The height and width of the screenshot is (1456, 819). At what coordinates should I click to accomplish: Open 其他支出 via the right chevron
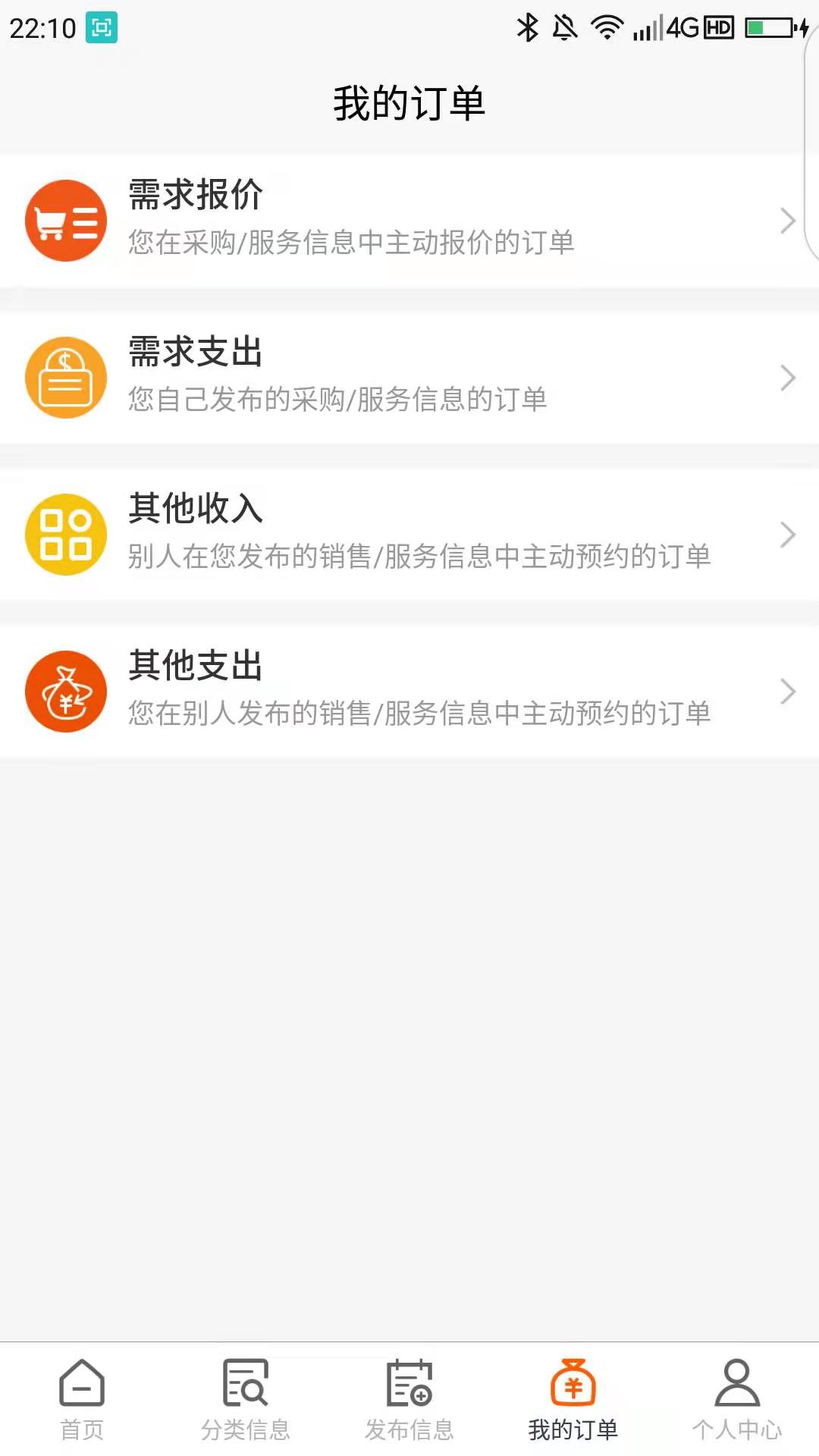click(x=786, y=691)
